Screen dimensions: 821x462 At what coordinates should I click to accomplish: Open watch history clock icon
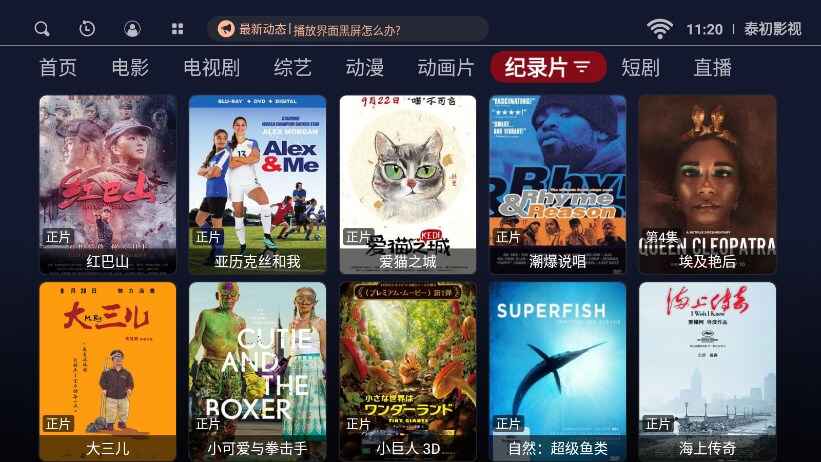[x=87, y=29]
